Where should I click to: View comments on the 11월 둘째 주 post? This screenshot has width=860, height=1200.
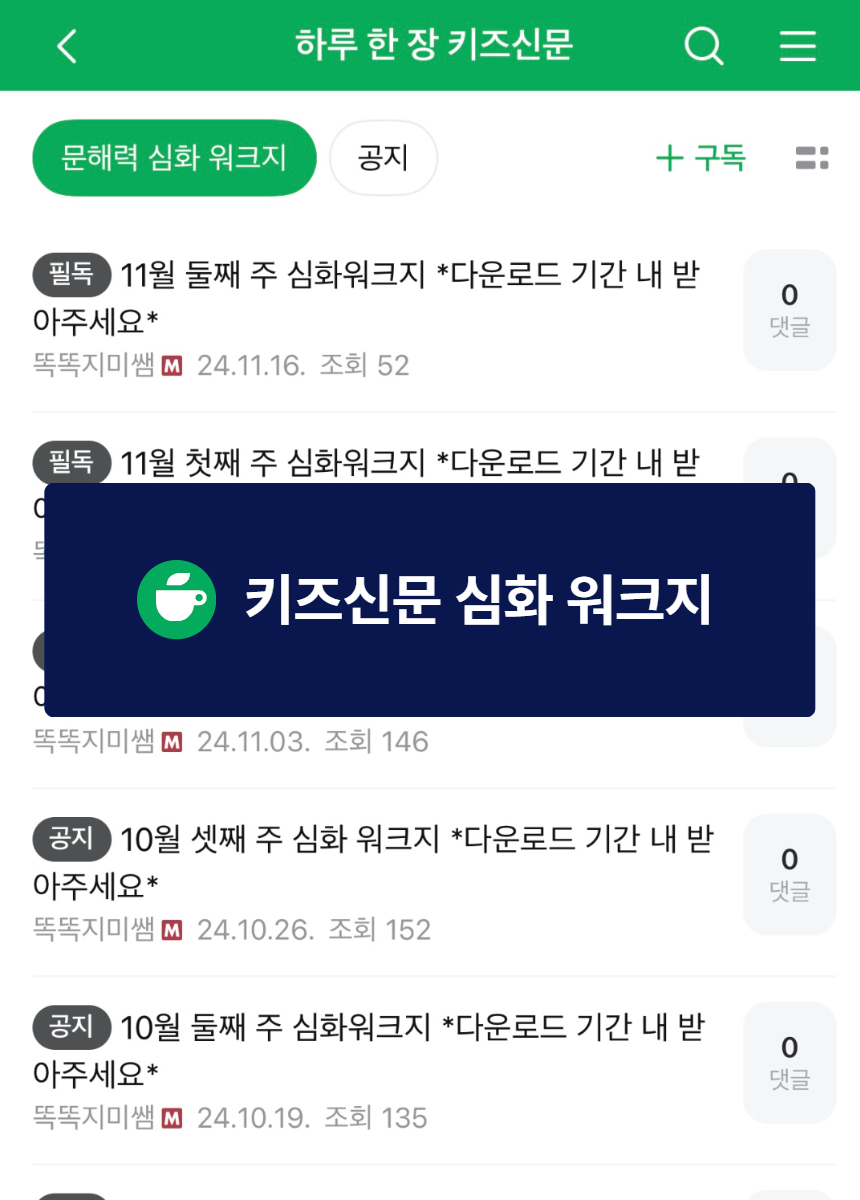(789, 310)
